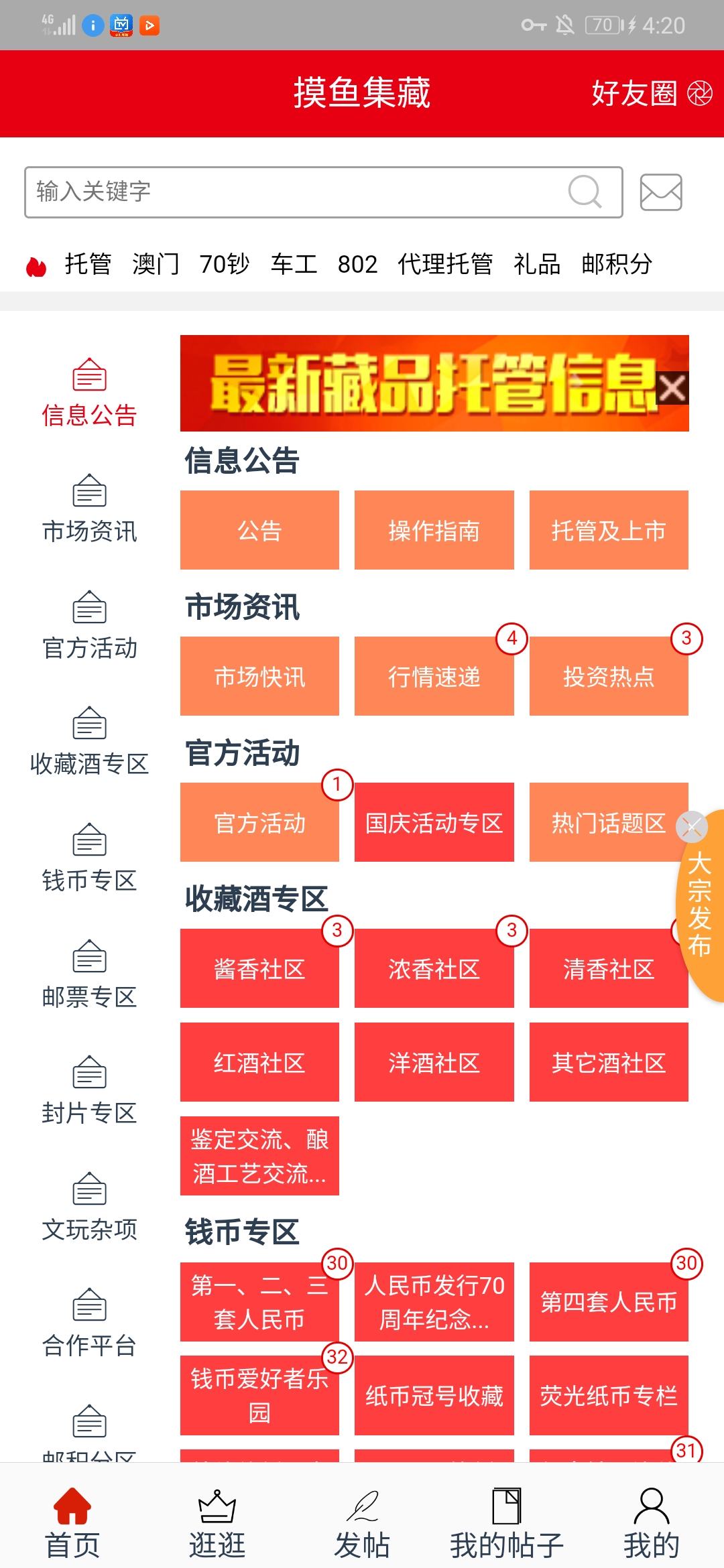
Task: Open 操作指南 section
Action: tap(434, 530)
